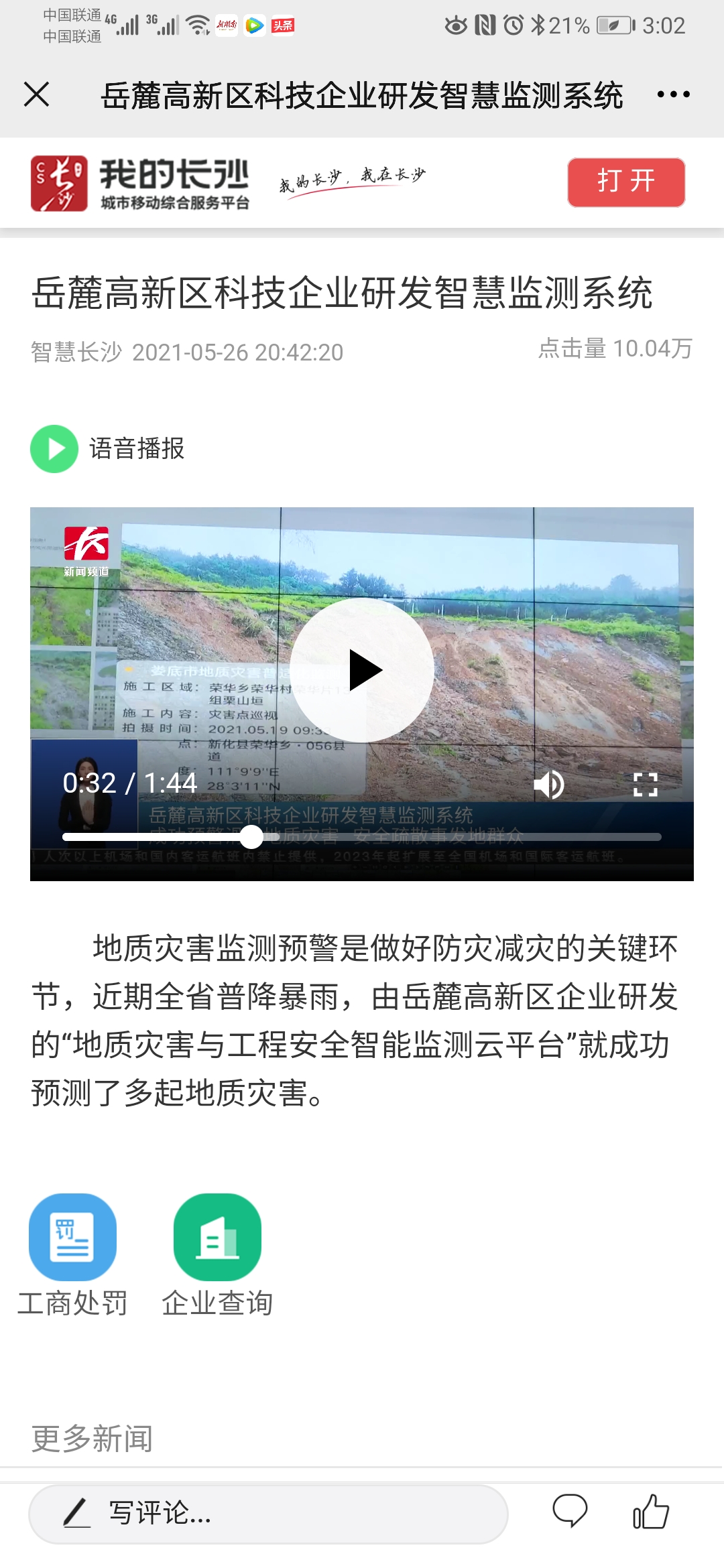
Task: Open the three-dot overflow menu
Action: (673, 94)
